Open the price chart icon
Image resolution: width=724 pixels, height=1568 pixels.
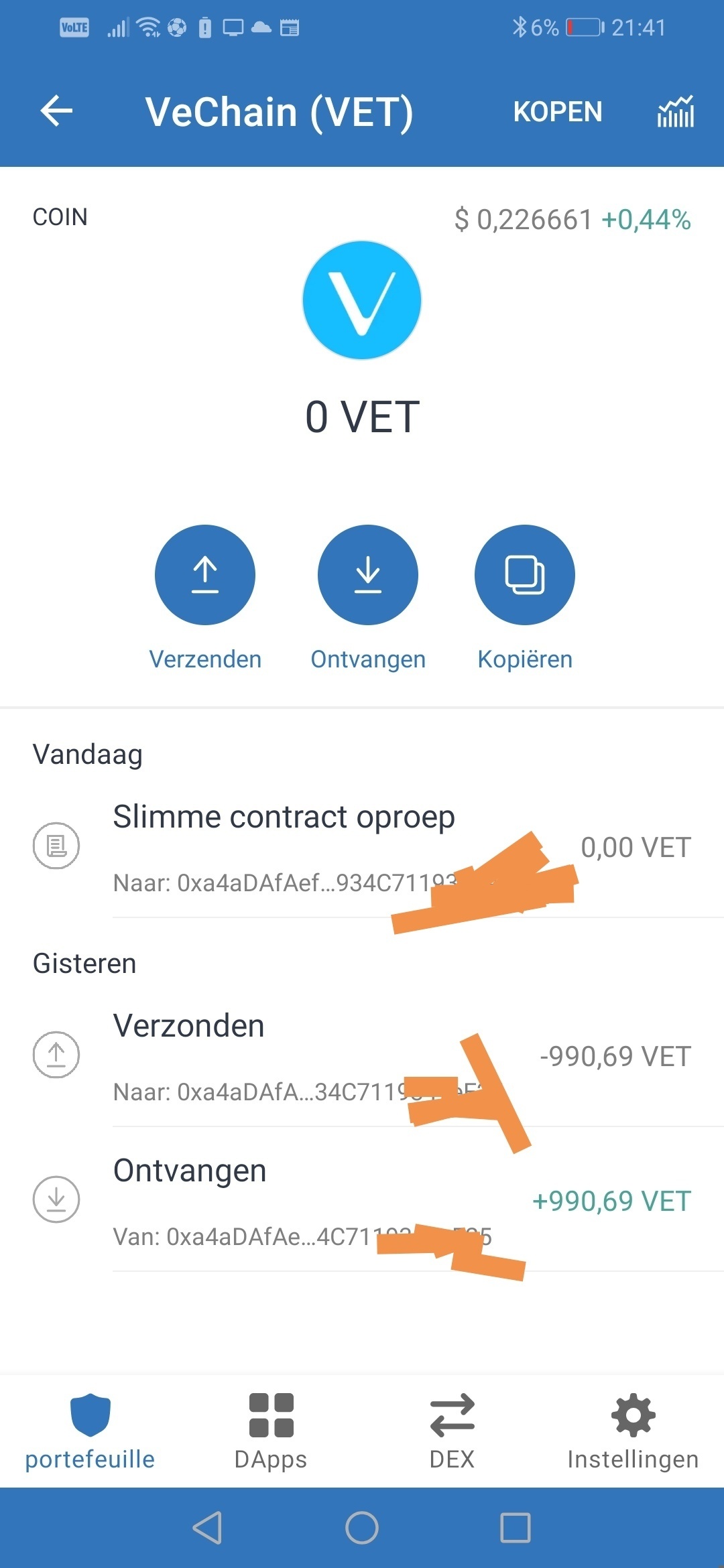(x=676, y=112)
